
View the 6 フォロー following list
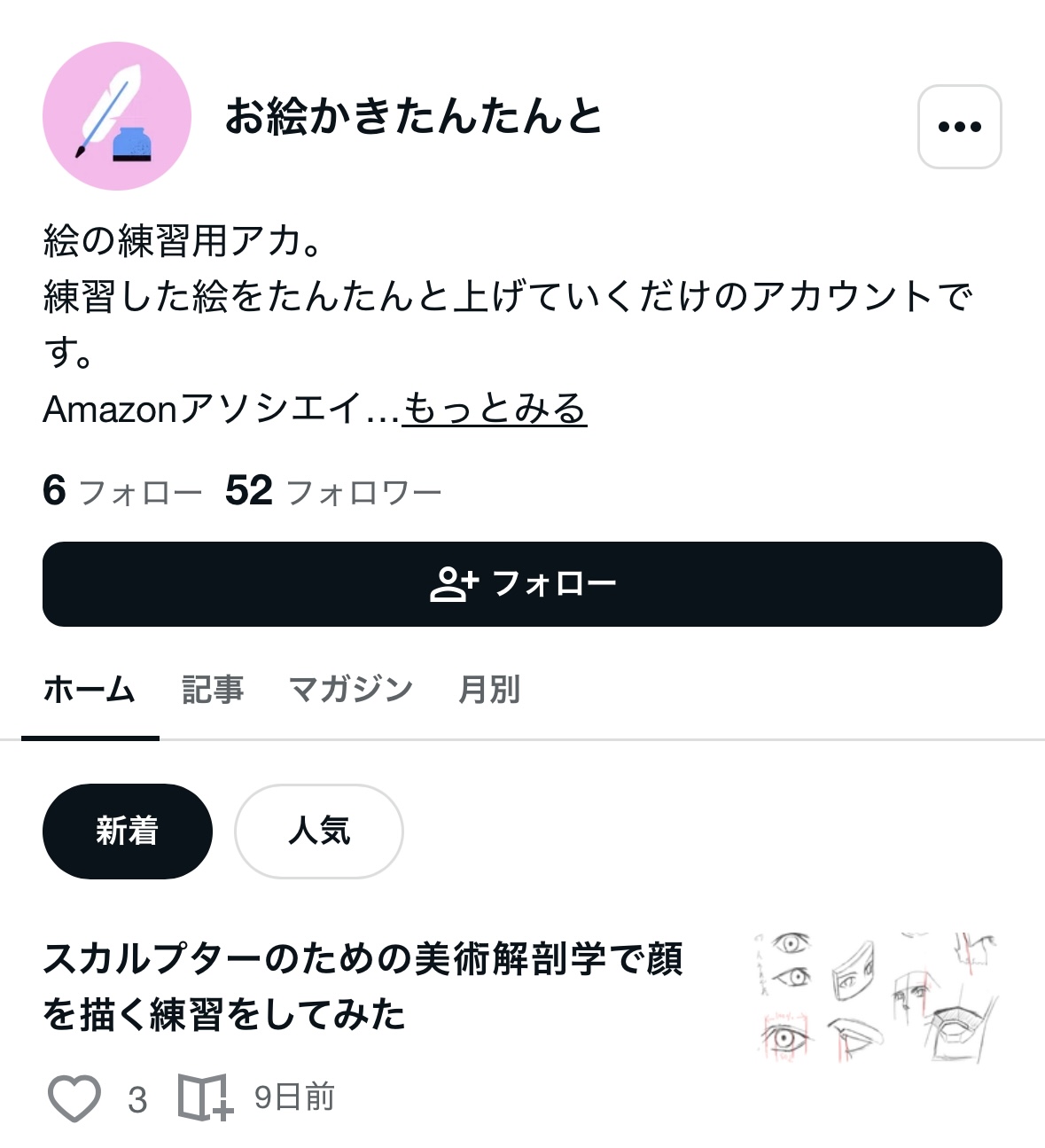tap(122, 491)
